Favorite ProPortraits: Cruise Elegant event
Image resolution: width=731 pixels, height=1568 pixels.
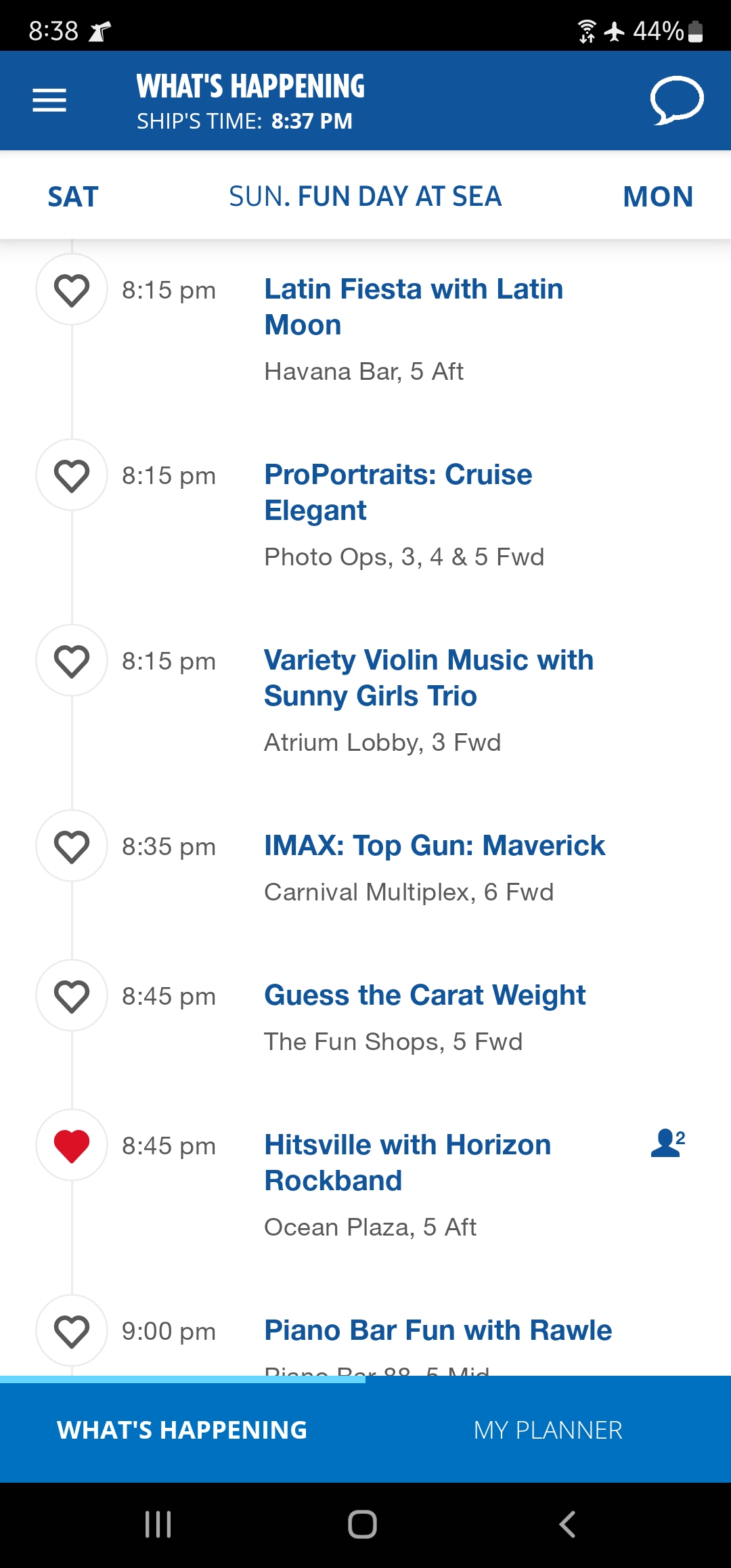pyautogui.click(x=72, y=475)
